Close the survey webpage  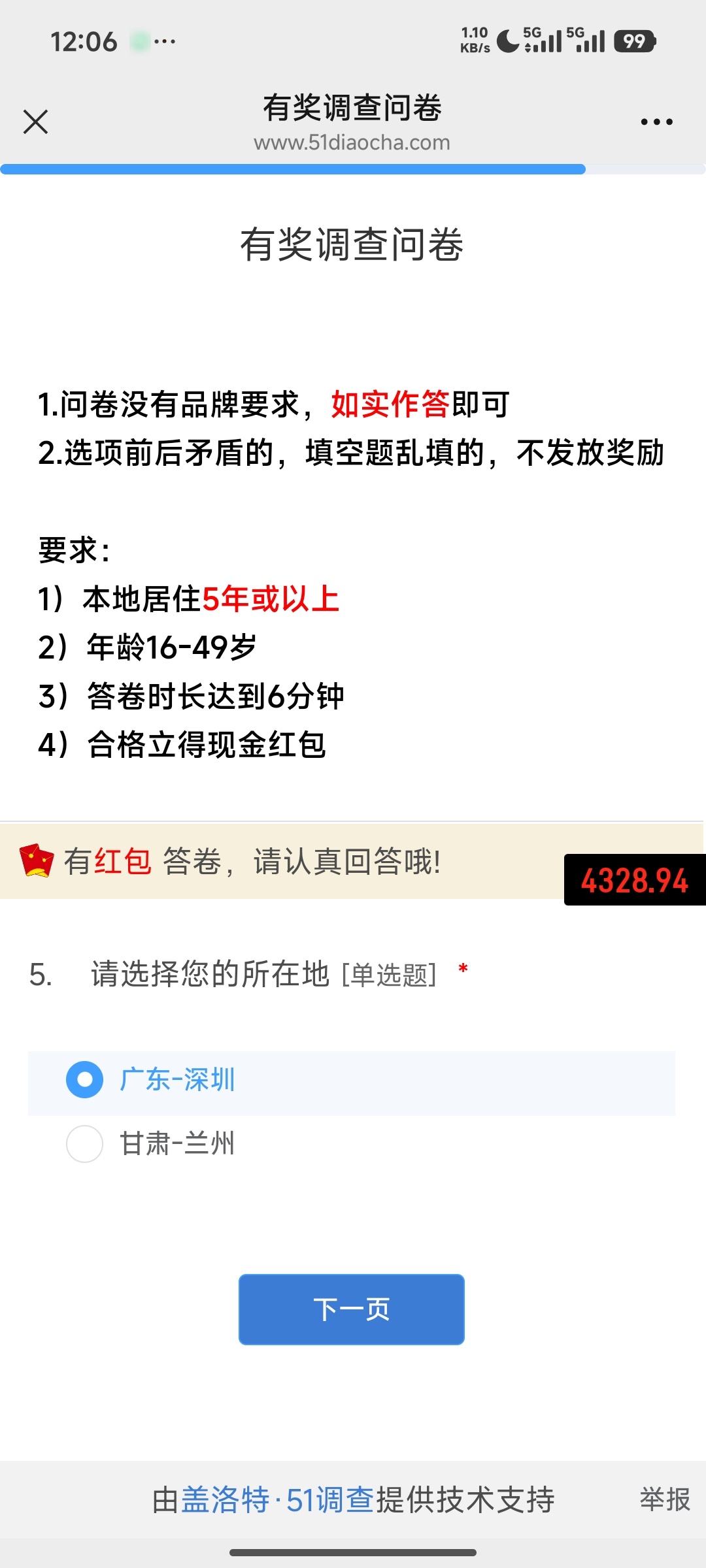click(35, 122)
